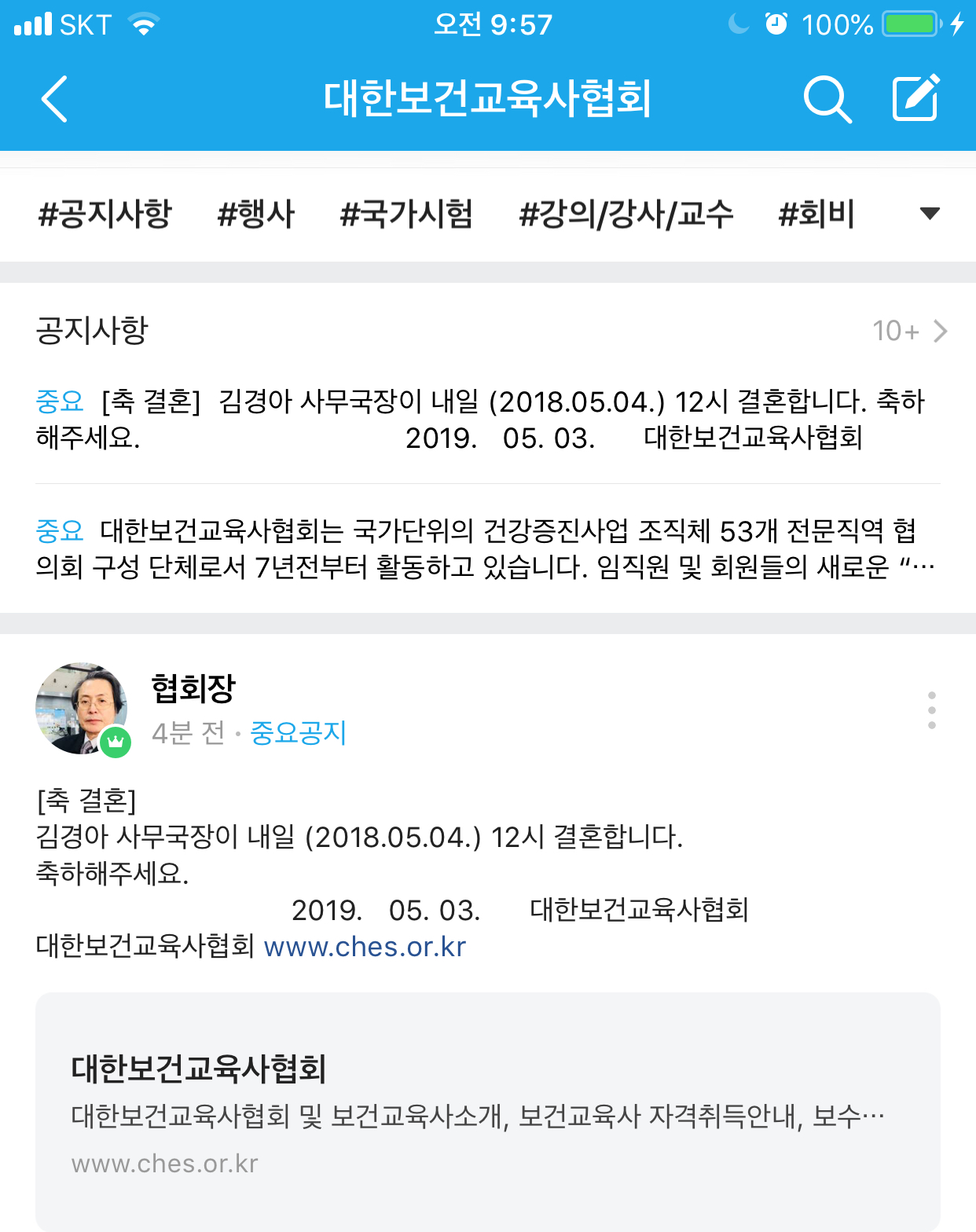Viewport: 976px width, 1232px height.
Task: Go back using the top-left arrow
Action: (55, 99)
